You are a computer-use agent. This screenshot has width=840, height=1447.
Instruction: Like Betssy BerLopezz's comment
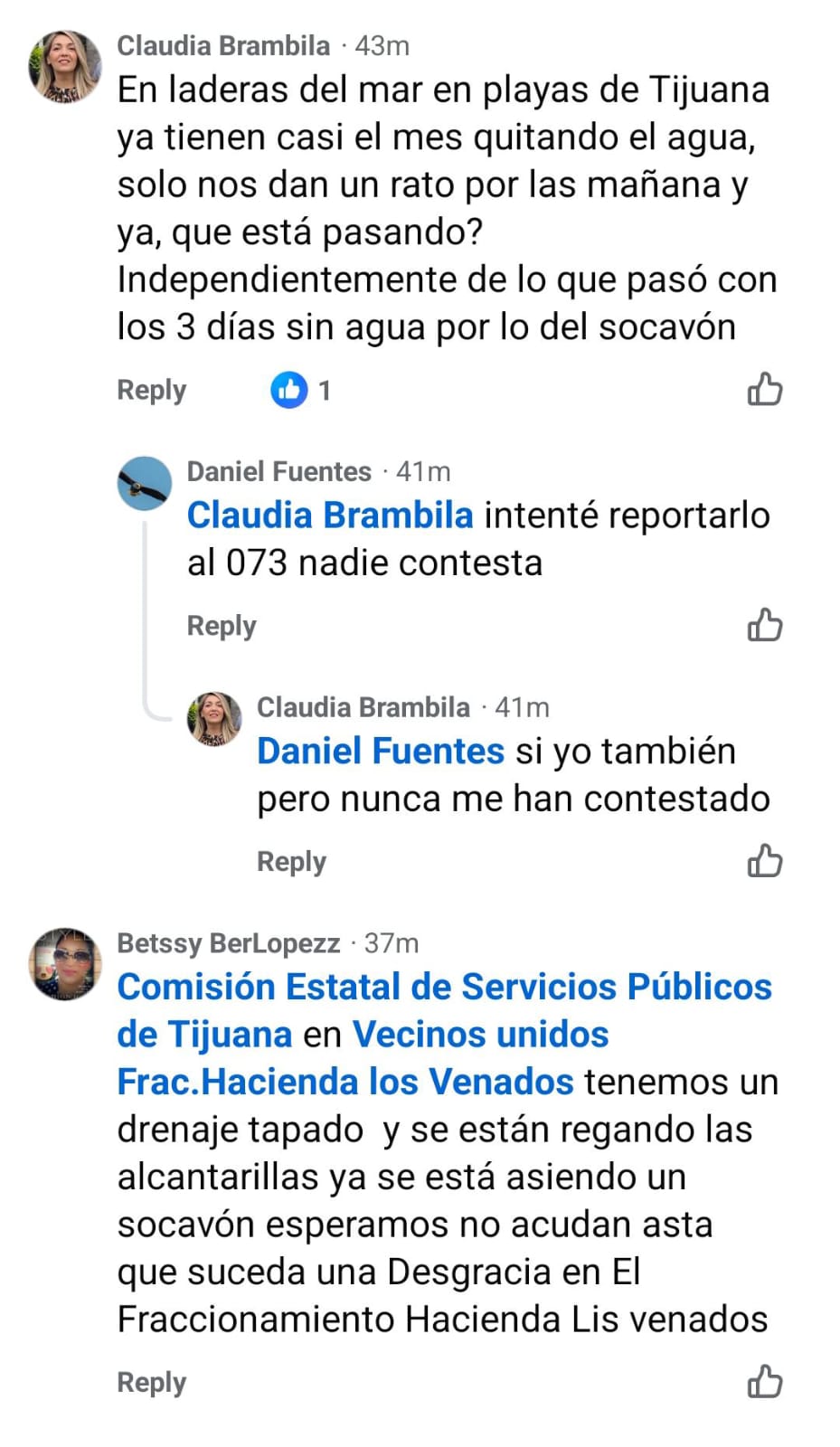coord(764,1382)
